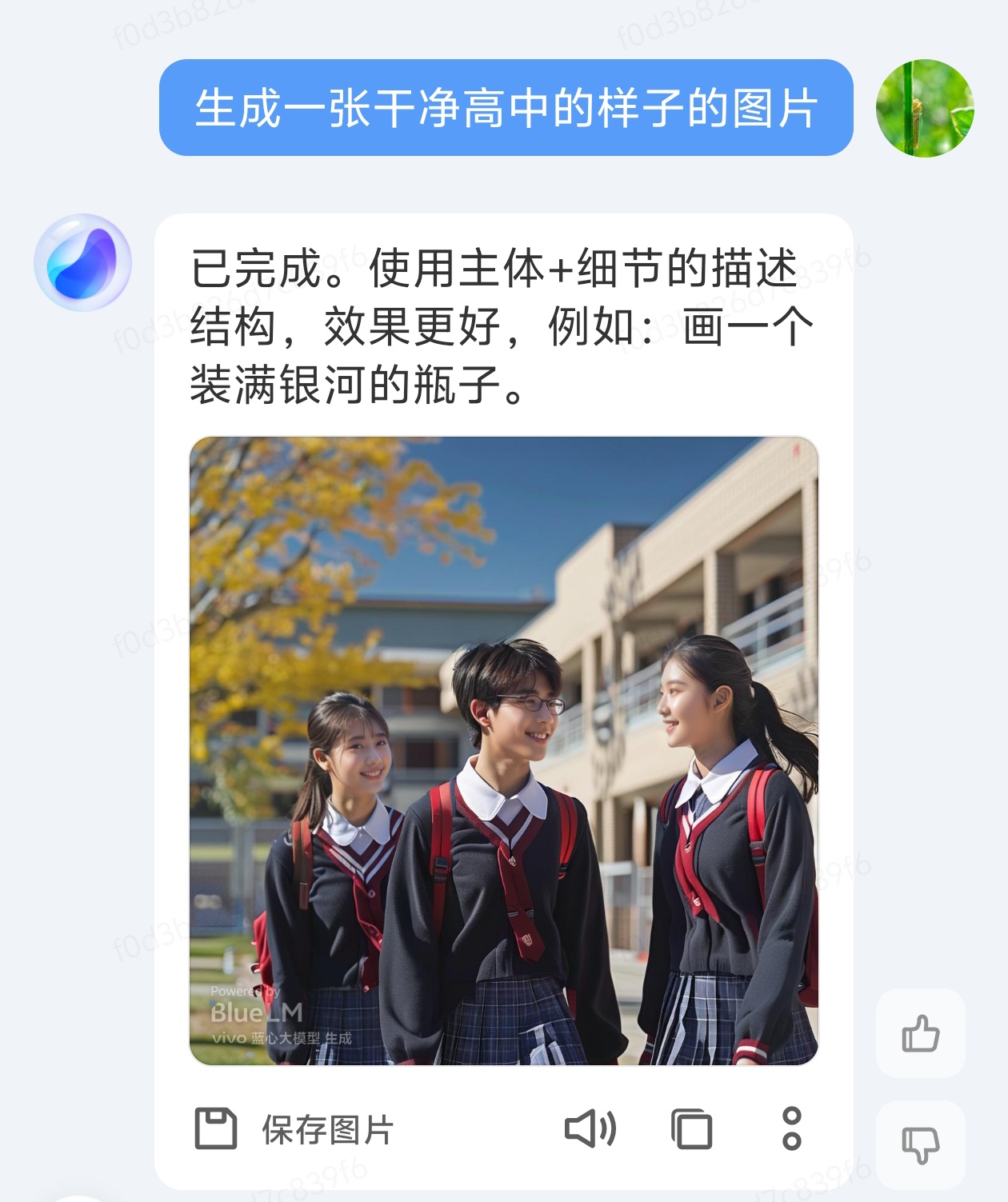The width and height of the screenshot is (1008, 1202).
Task: Tap the blue assistant avatar
Action: pyautogui.click(x=82, y=262)
